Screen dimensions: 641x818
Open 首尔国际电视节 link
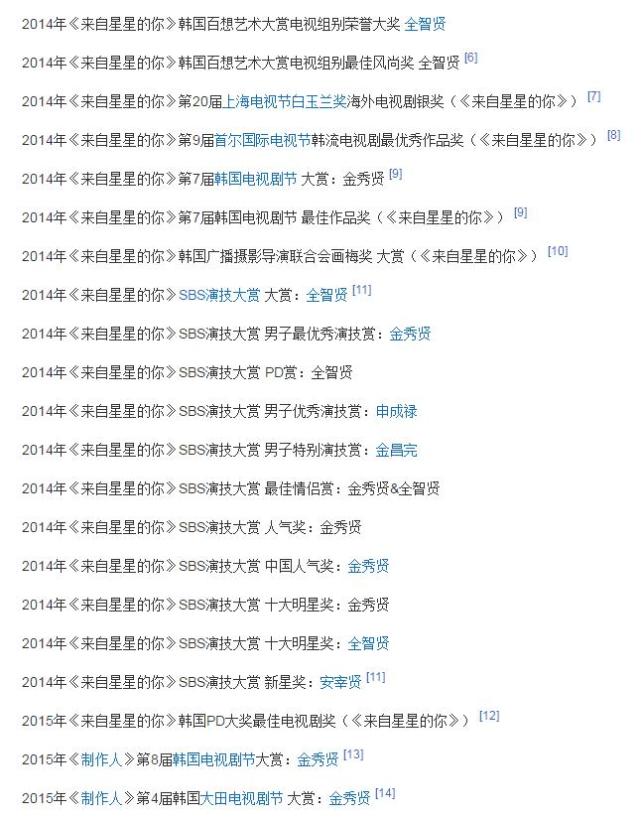click(x=263, y=140)
